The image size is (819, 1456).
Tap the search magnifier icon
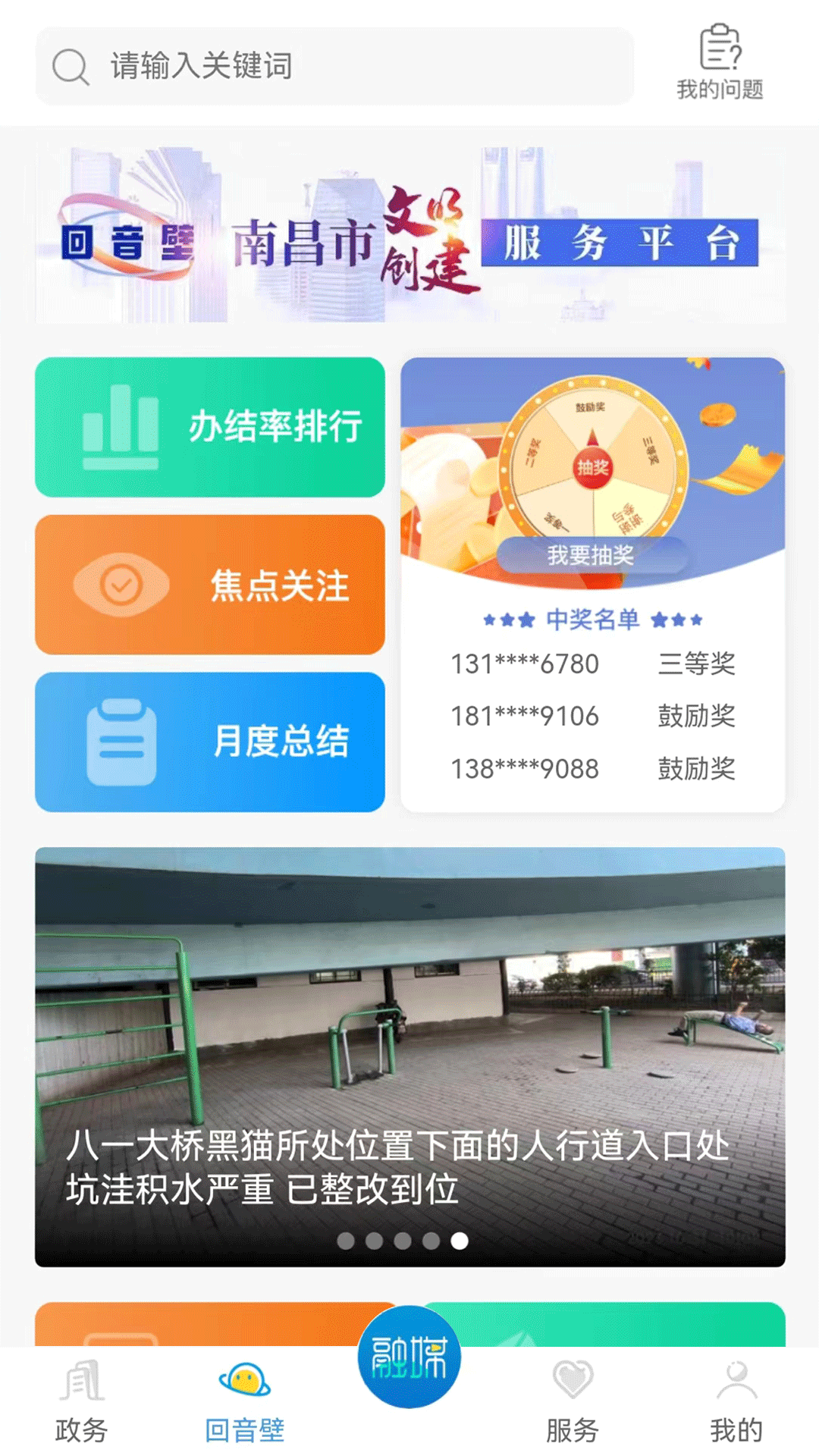(x=71, y=67)
